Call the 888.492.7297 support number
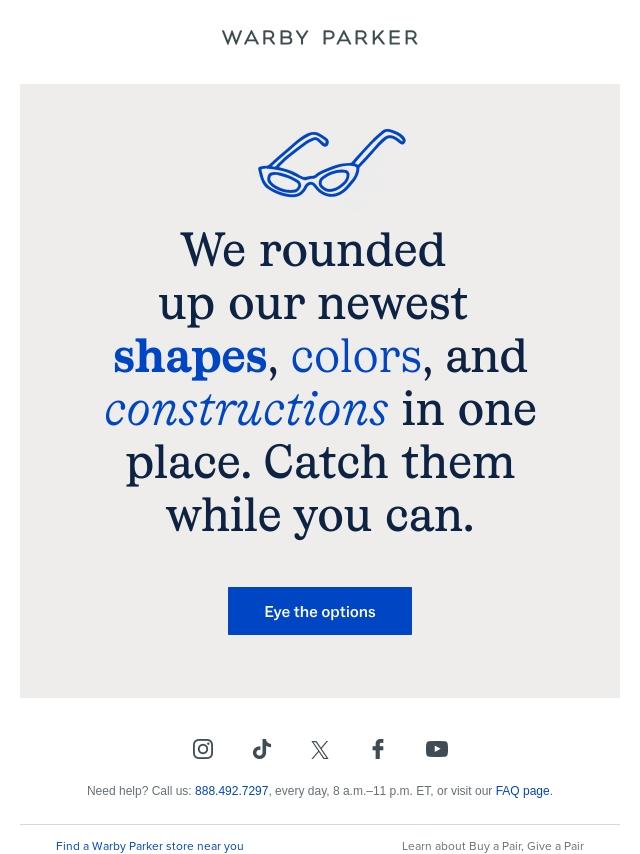The image size is (640, 854). pyautogui.click(x=231, y=791)
